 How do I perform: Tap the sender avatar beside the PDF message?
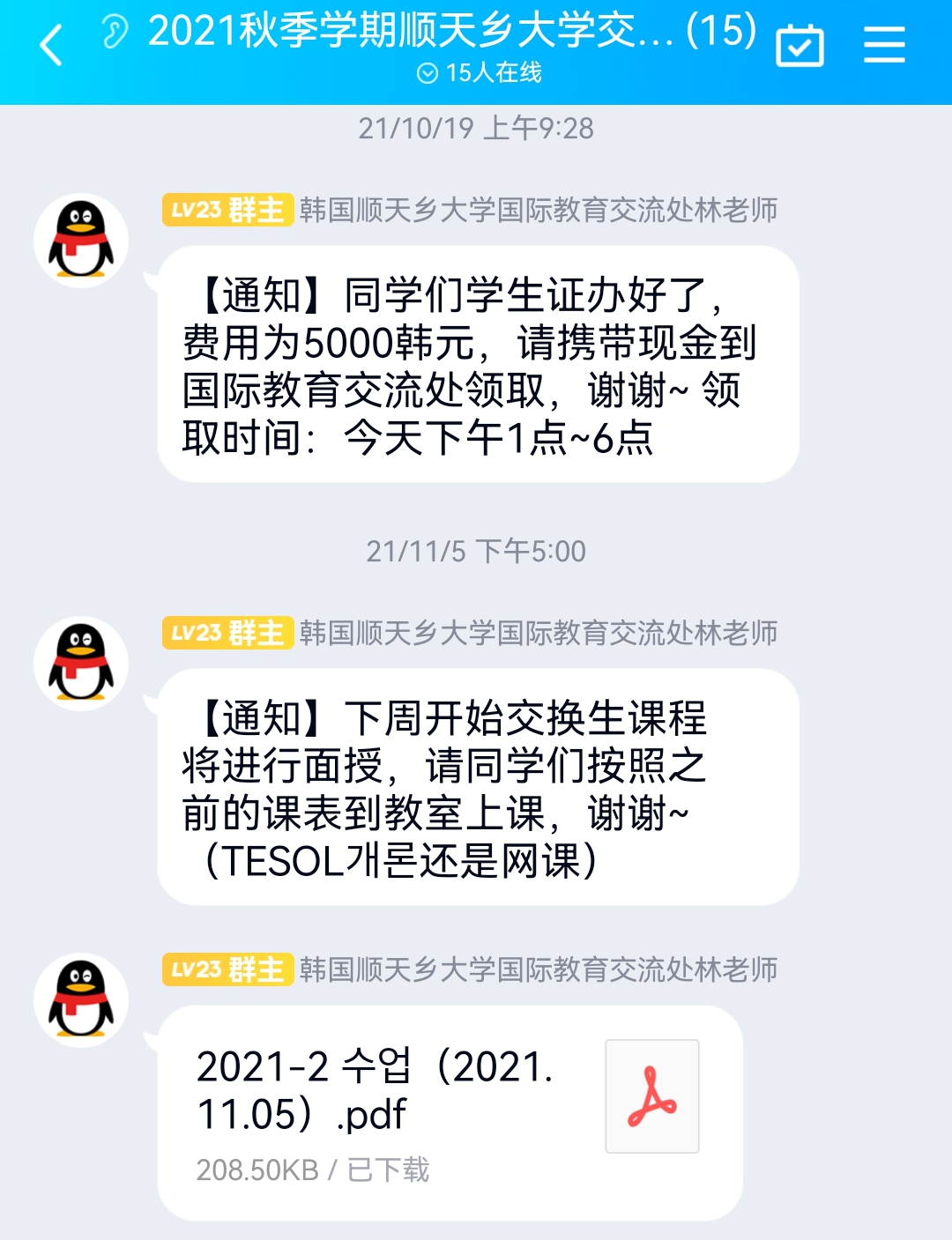(81, 1000)
